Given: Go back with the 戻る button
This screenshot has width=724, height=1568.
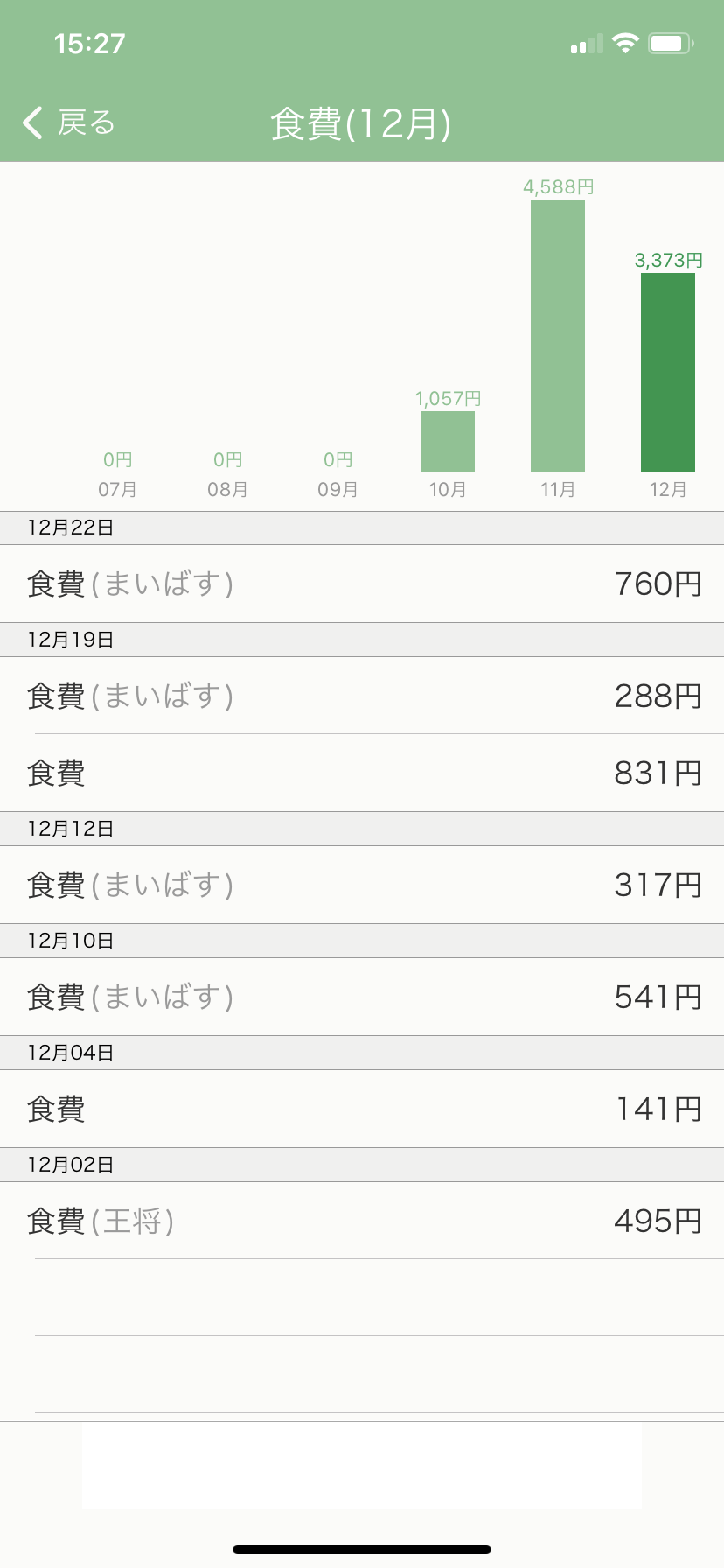Looking at the screenshot, I should (x=69, y=123).
